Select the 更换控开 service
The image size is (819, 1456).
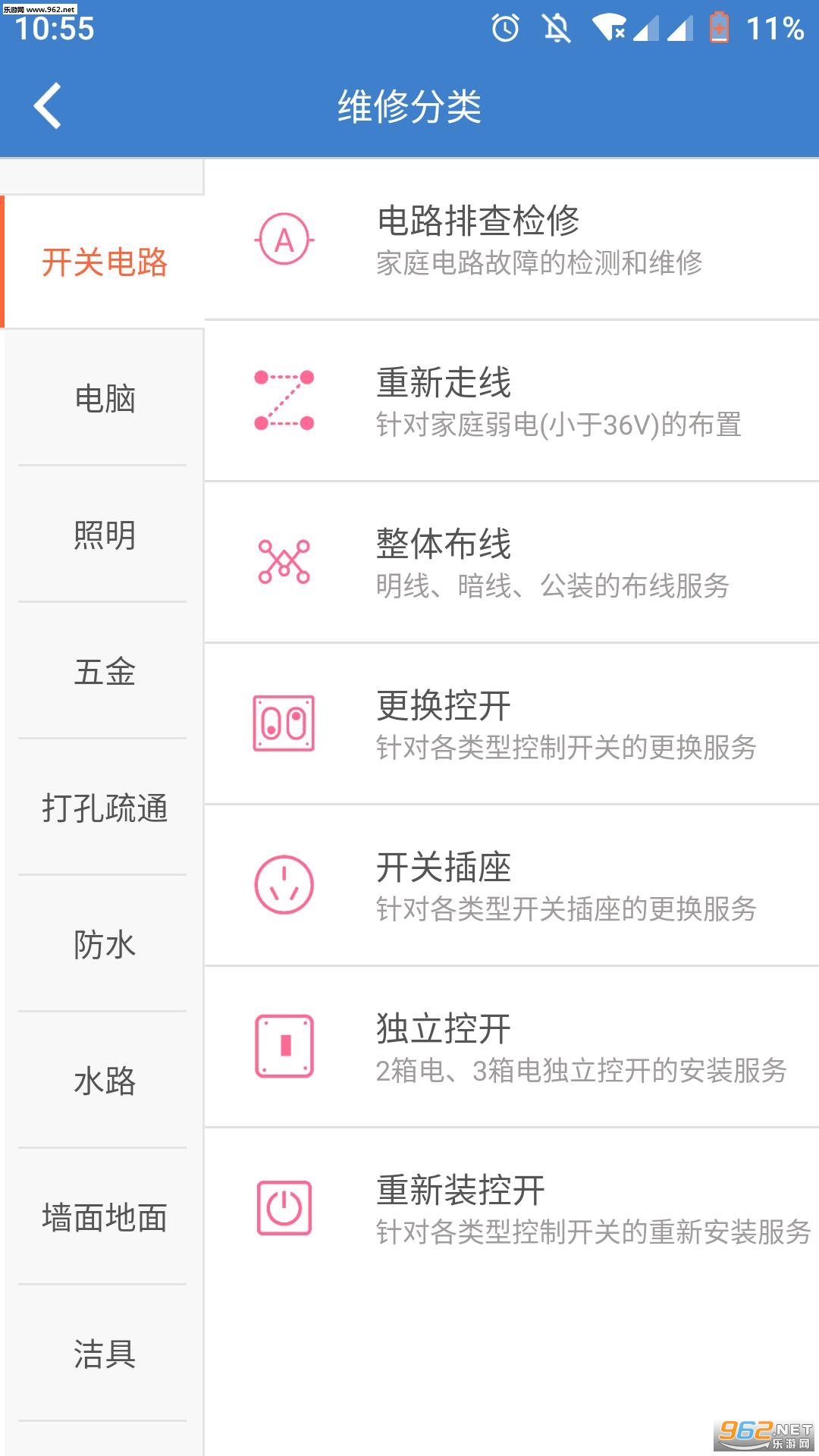pyautogui.click(x=512, y=724)
